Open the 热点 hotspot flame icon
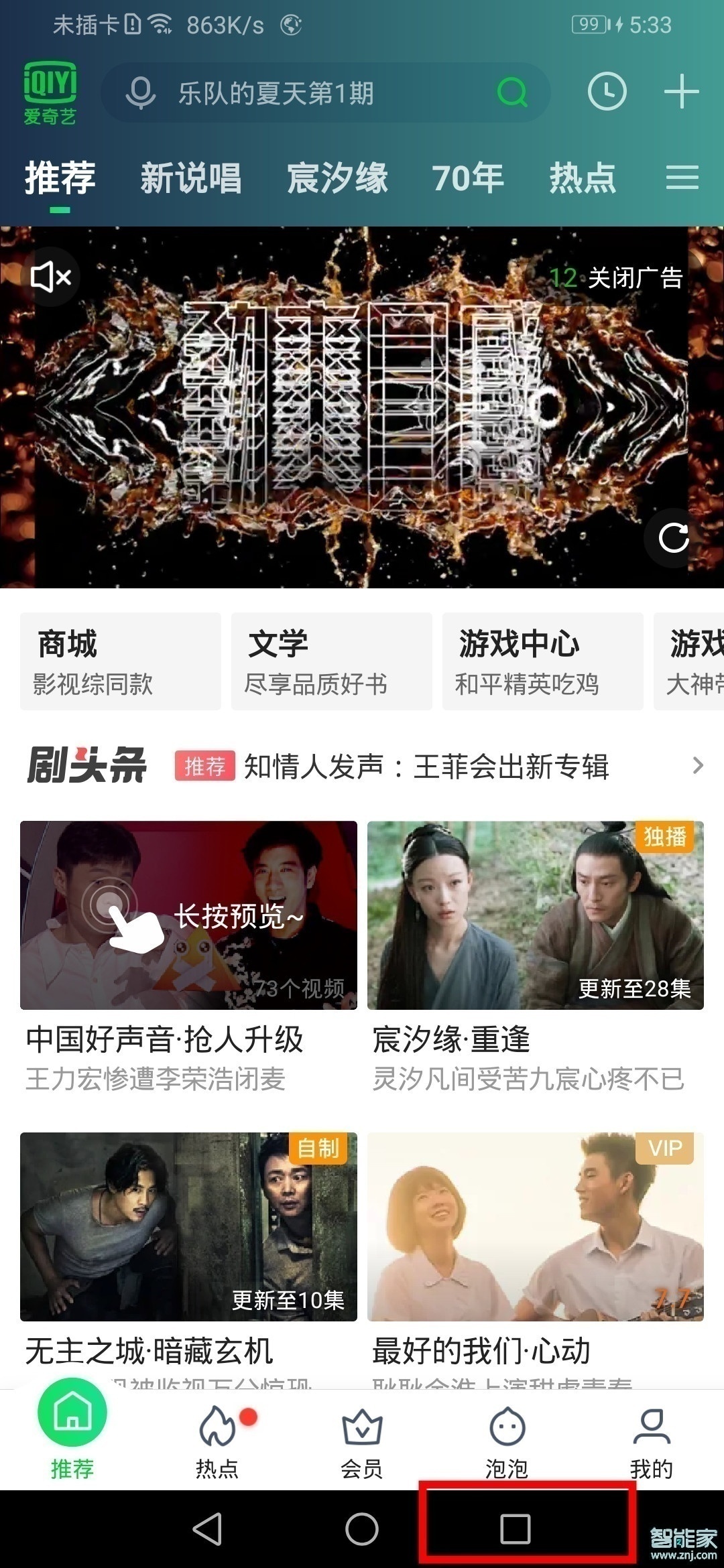This screenshot has width=724, height=1568. click(215, 1424)
